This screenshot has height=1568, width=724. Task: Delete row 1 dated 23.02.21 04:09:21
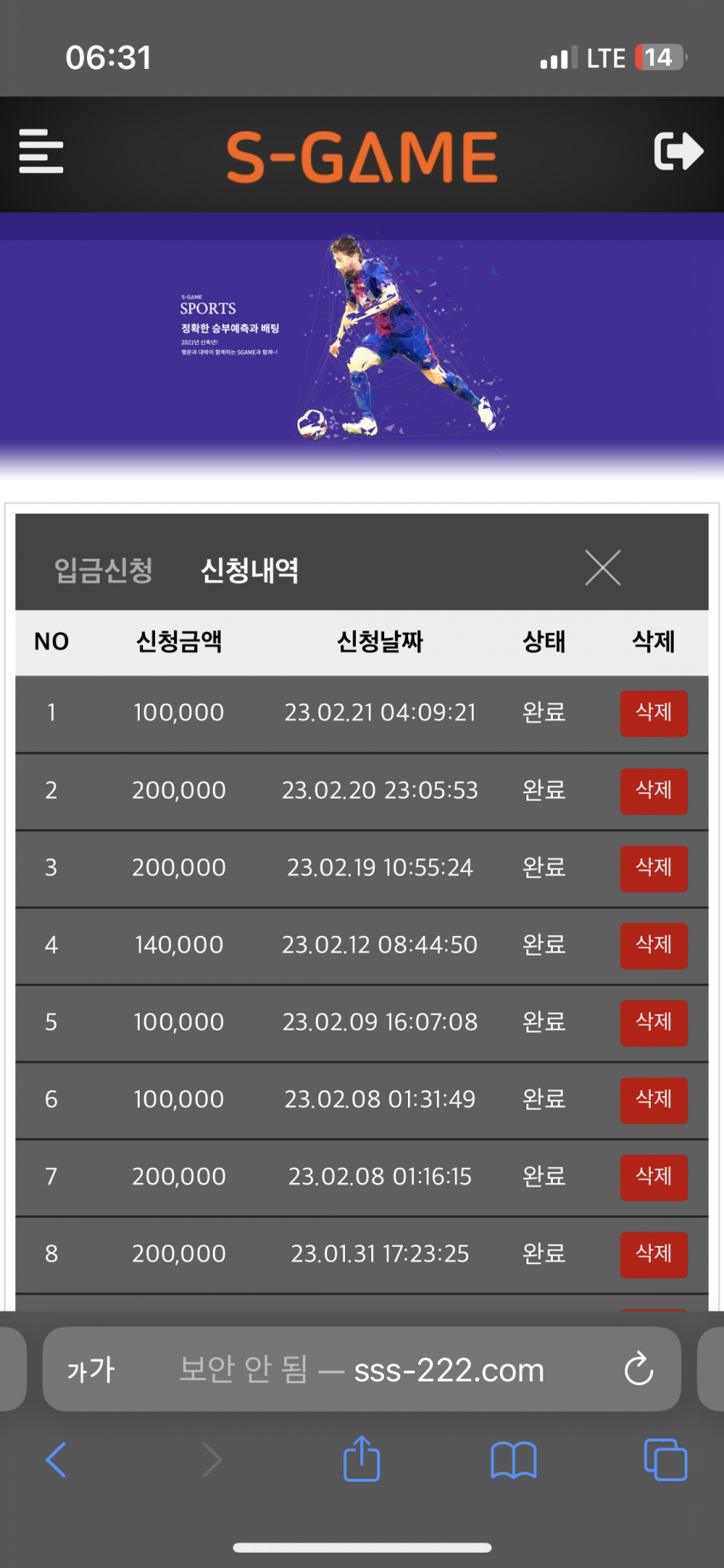point(653,713)
